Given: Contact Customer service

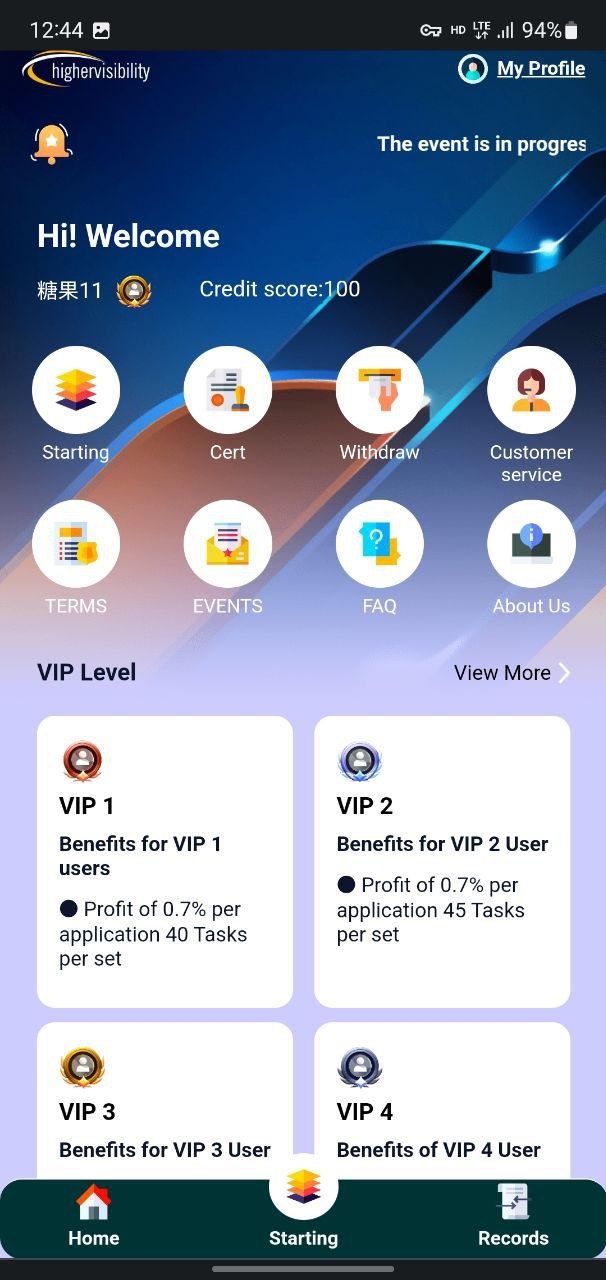Looking at the screenshot, I should tap(531, 391).
